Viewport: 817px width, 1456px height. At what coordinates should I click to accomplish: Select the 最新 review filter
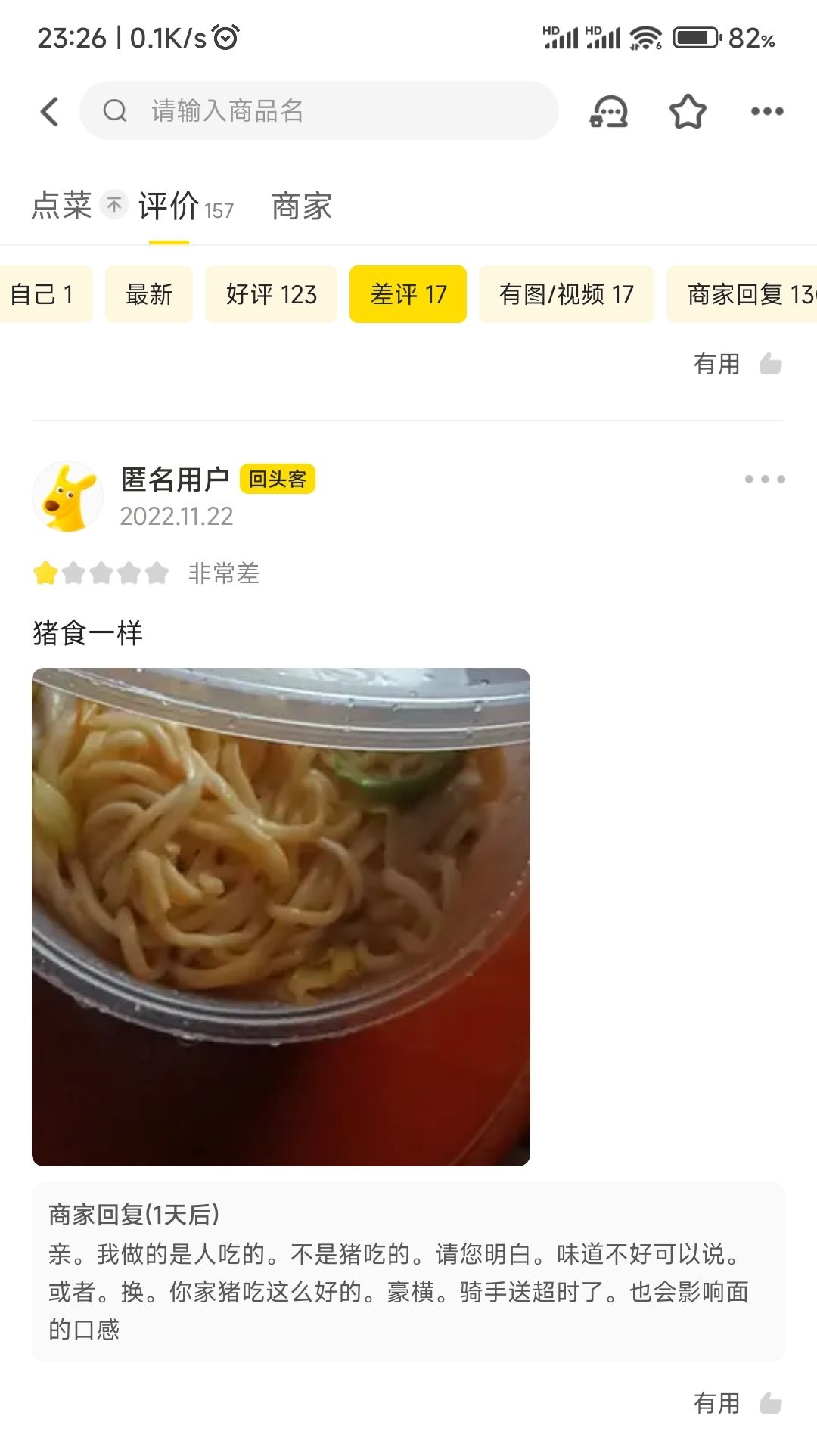click(149, 294)
